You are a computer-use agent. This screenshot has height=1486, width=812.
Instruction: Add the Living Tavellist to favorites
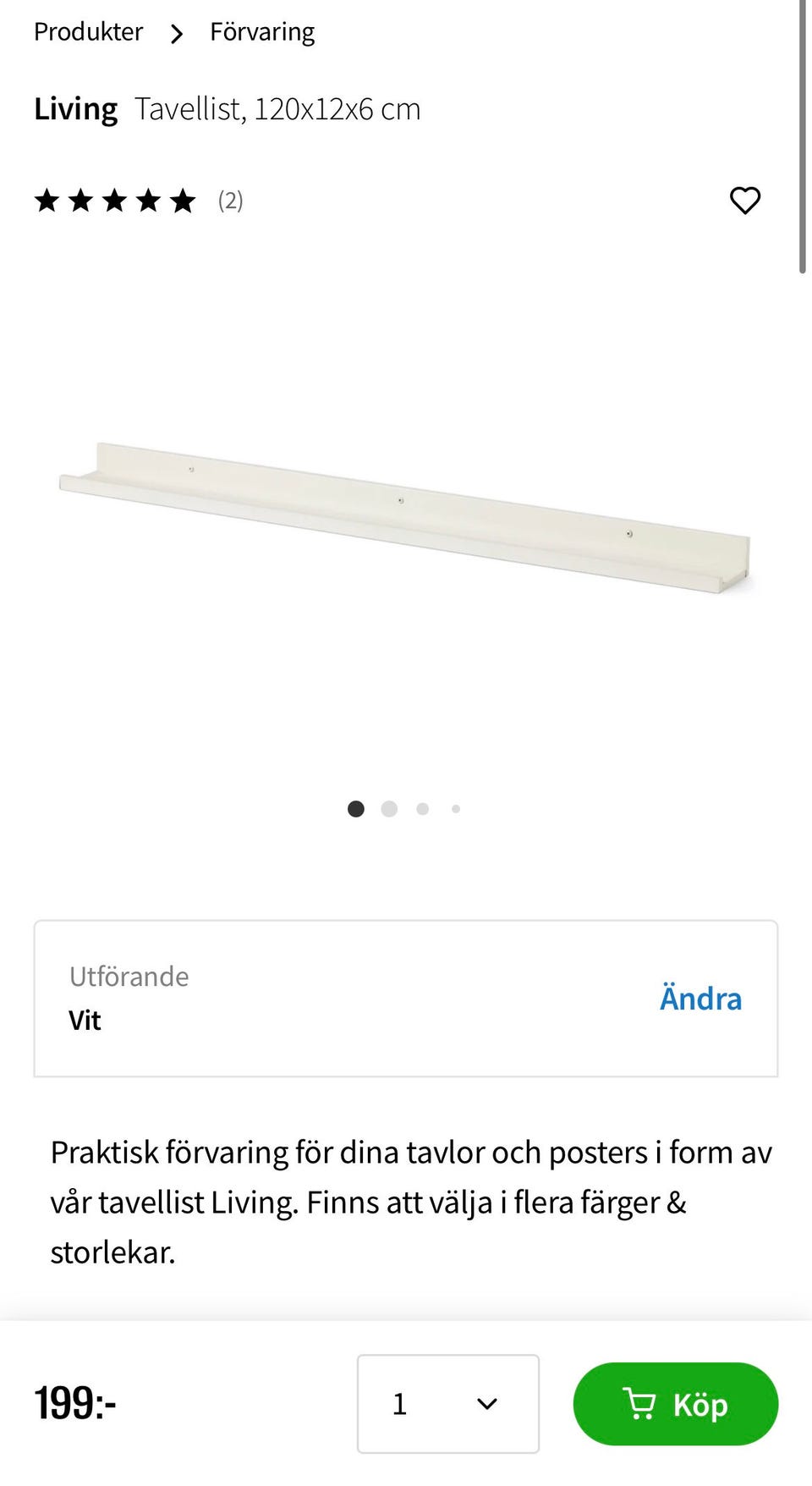(x=744, y=201)
